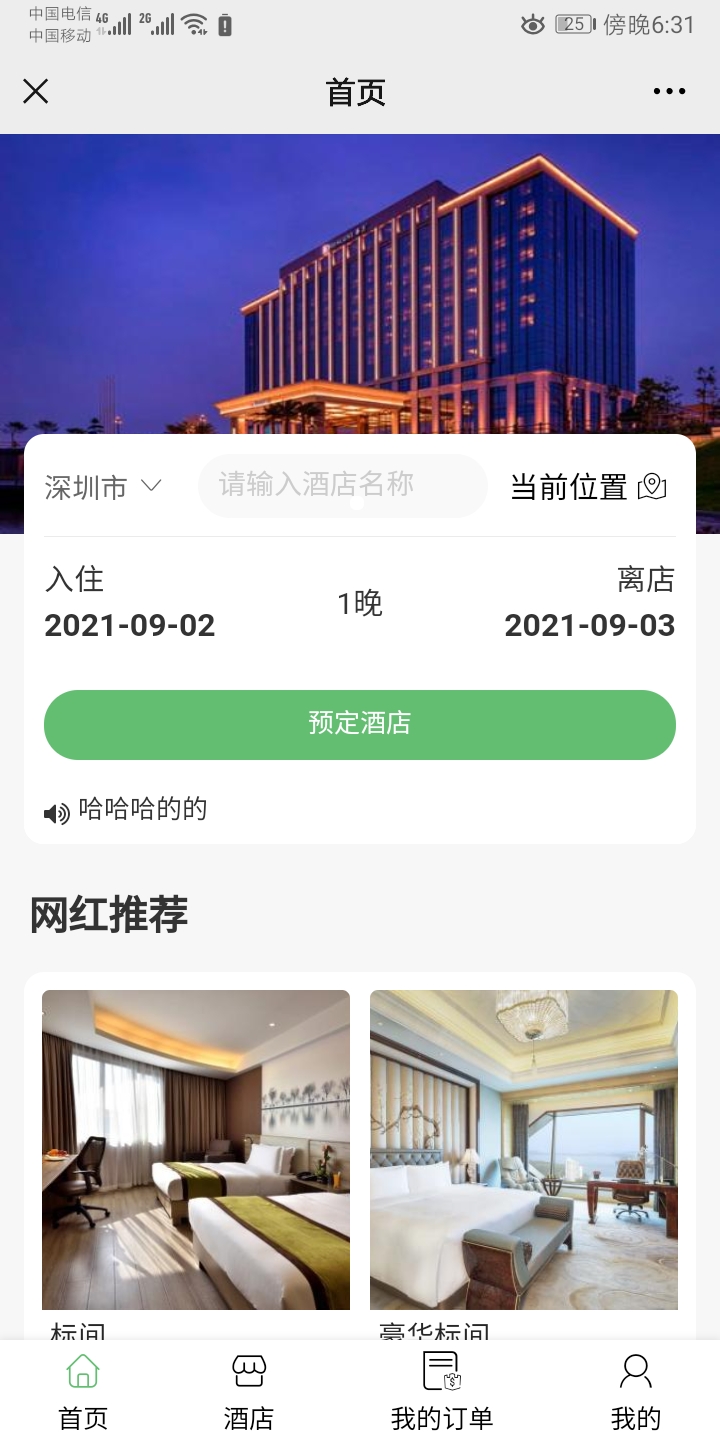Open the 我的订单 orders tab icon
The height and width of the screenshot is (1440, 720).
click(x=440, y=1370)
